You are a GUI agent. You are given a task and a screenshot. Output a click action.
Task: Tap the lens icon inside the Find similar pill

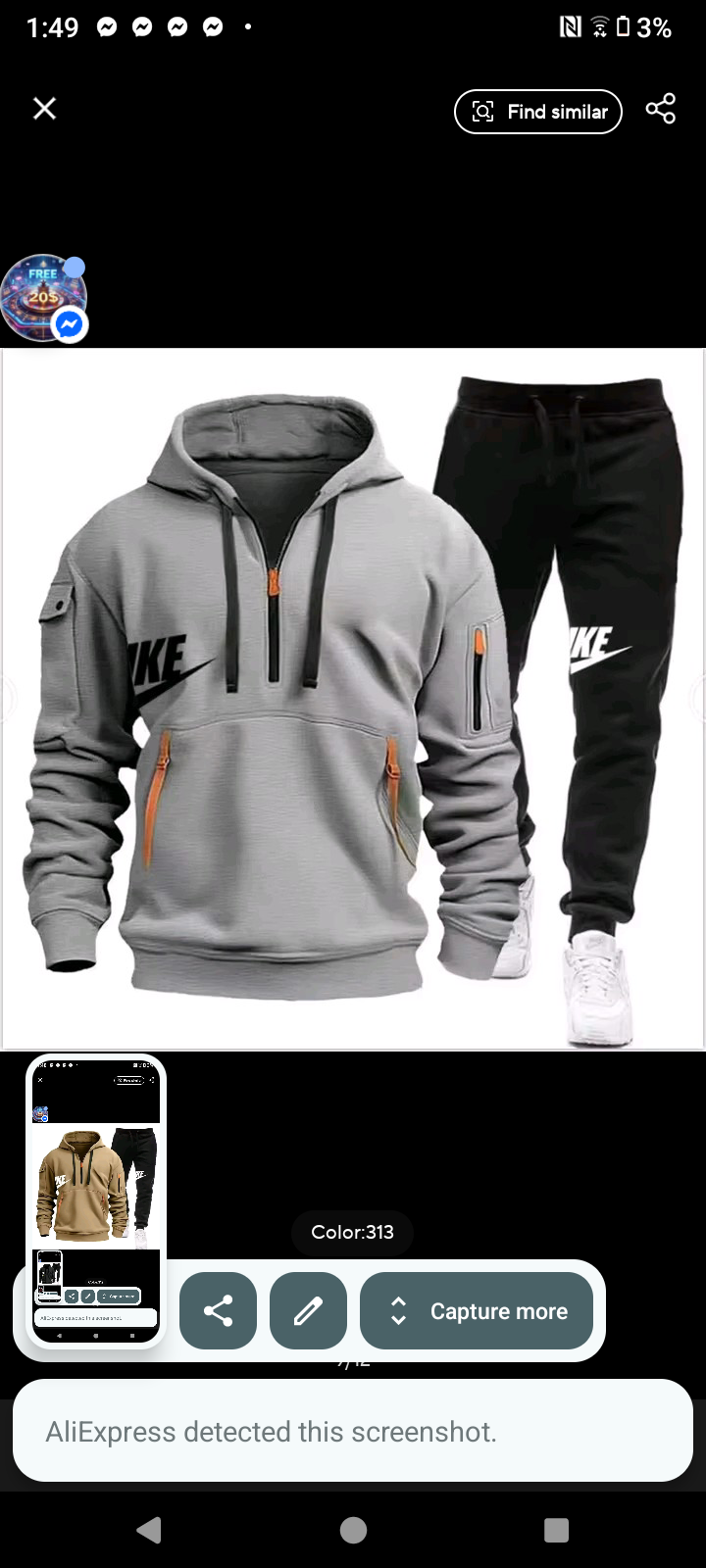click(482, 111)
